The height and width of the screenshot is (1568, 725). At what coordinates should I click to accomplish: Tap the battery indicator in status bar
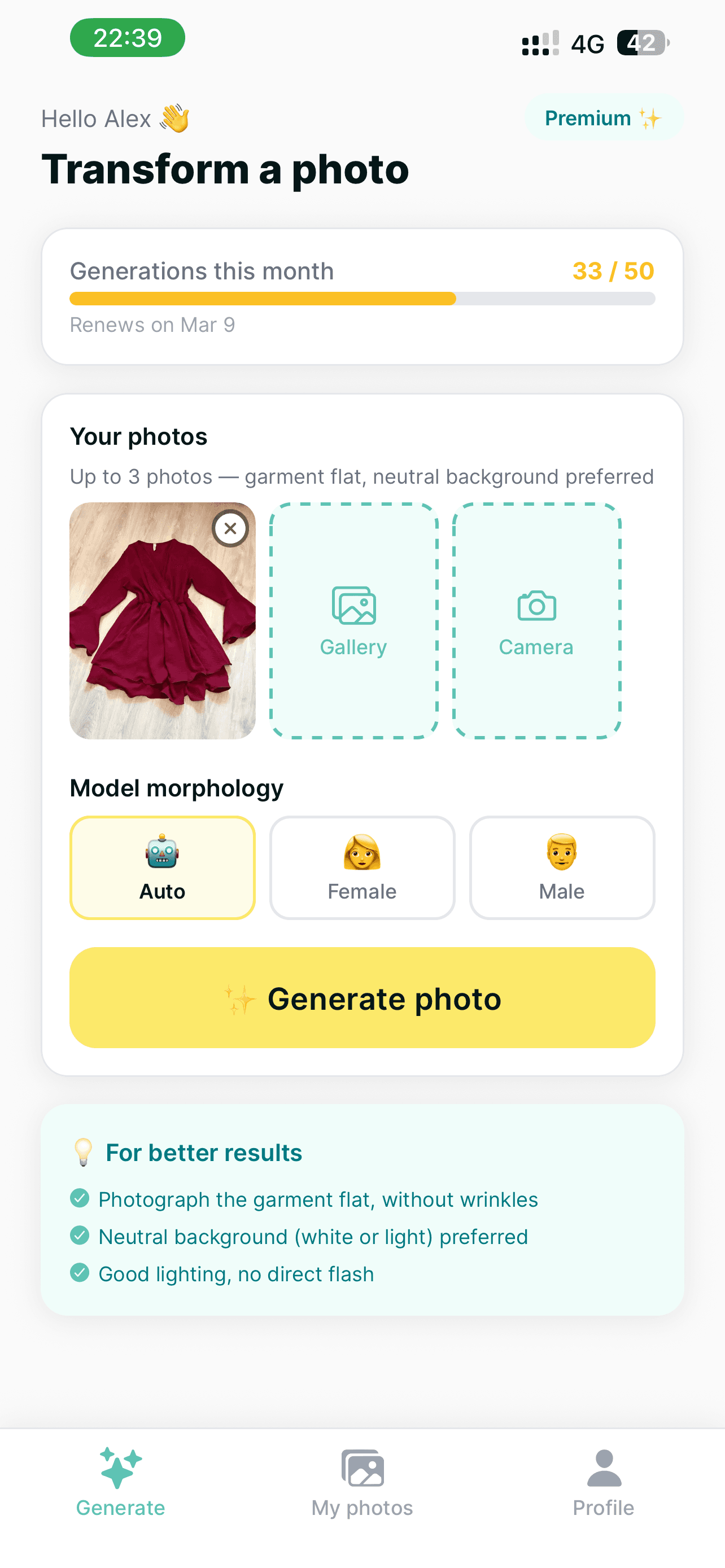coord(641,42)
